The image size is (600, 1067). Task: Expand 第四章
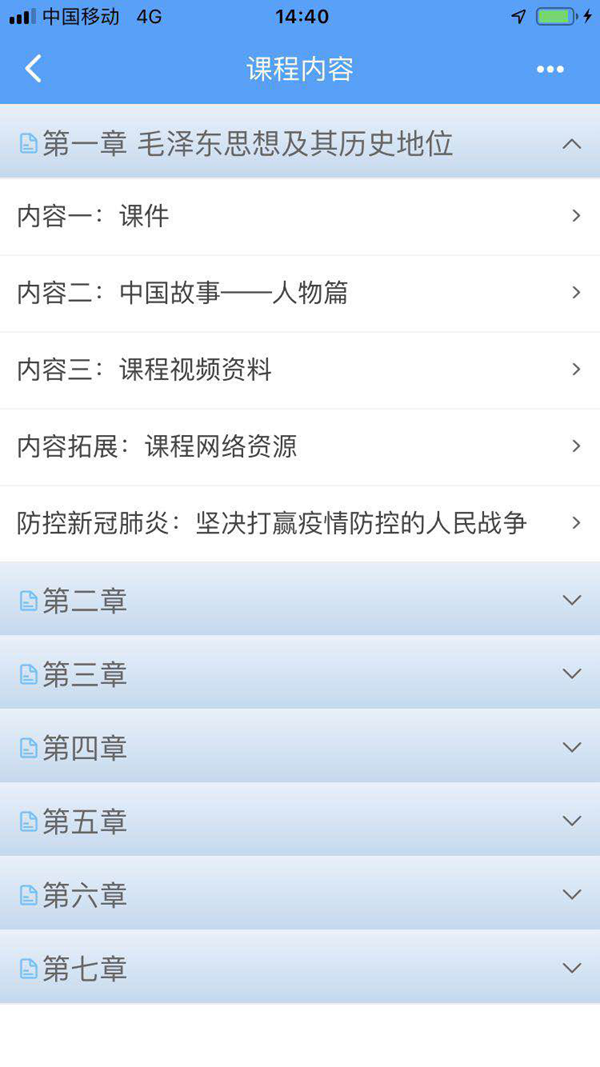pos(300,746)
